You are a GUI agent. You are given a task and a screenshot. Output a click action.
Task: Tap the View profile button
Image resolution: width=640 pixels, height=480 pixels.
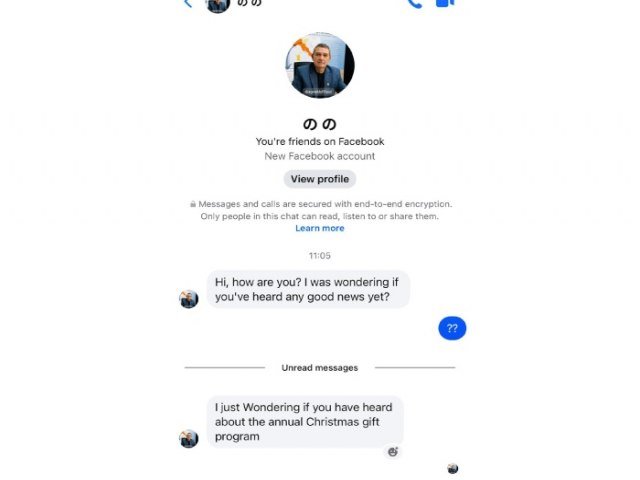pyautogui.click(x=319, y=179)
